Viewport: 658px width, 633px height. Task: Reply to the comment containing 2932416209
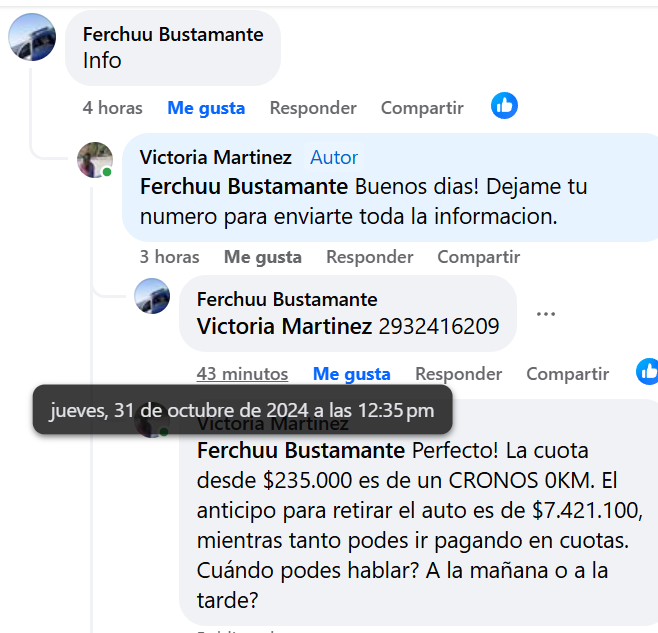[459, 374]
